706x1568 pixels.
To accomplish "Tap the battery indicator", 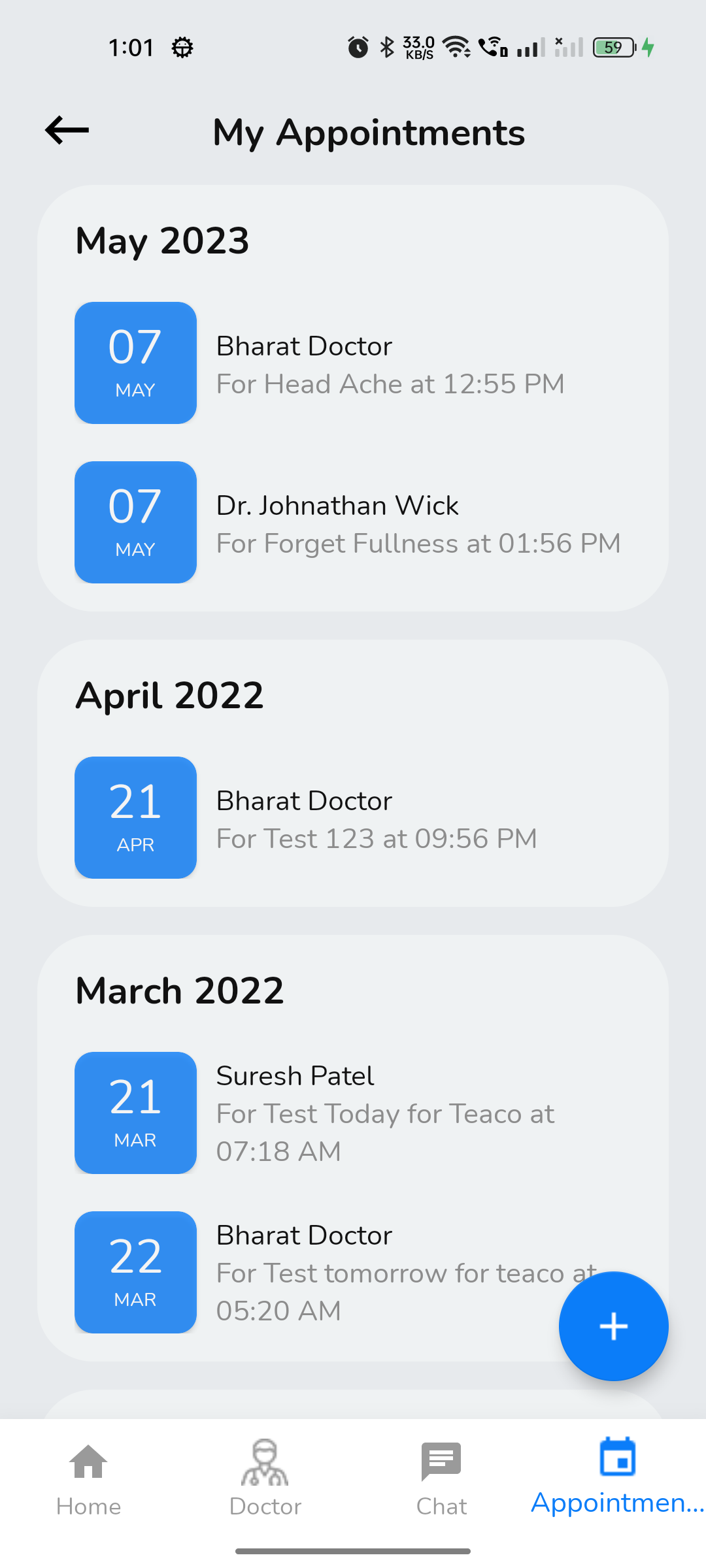I will pyautogui.click(x=613, y=48).
